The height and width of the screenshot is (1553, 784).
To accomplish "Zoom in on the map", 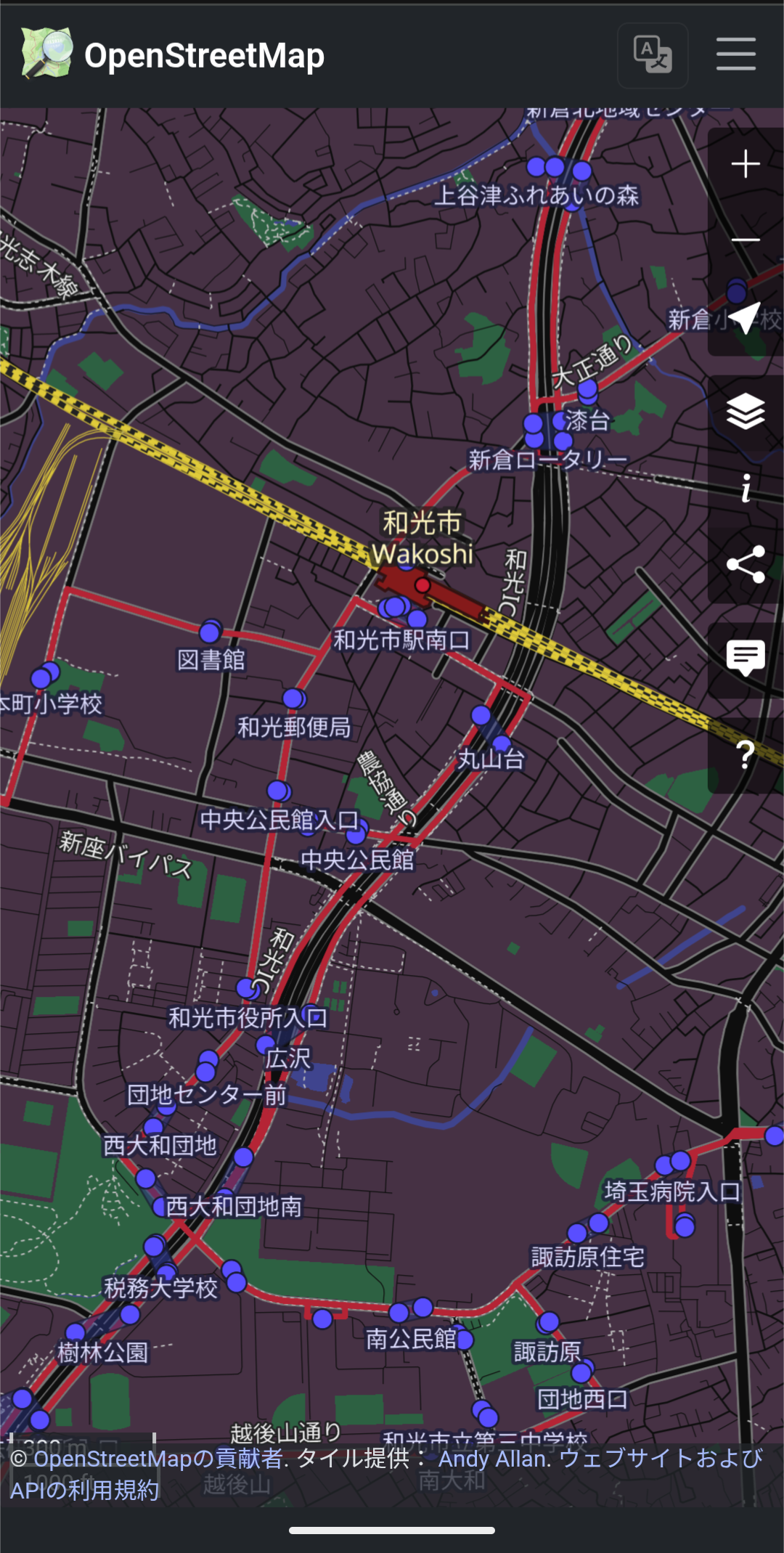I will 746,164.
